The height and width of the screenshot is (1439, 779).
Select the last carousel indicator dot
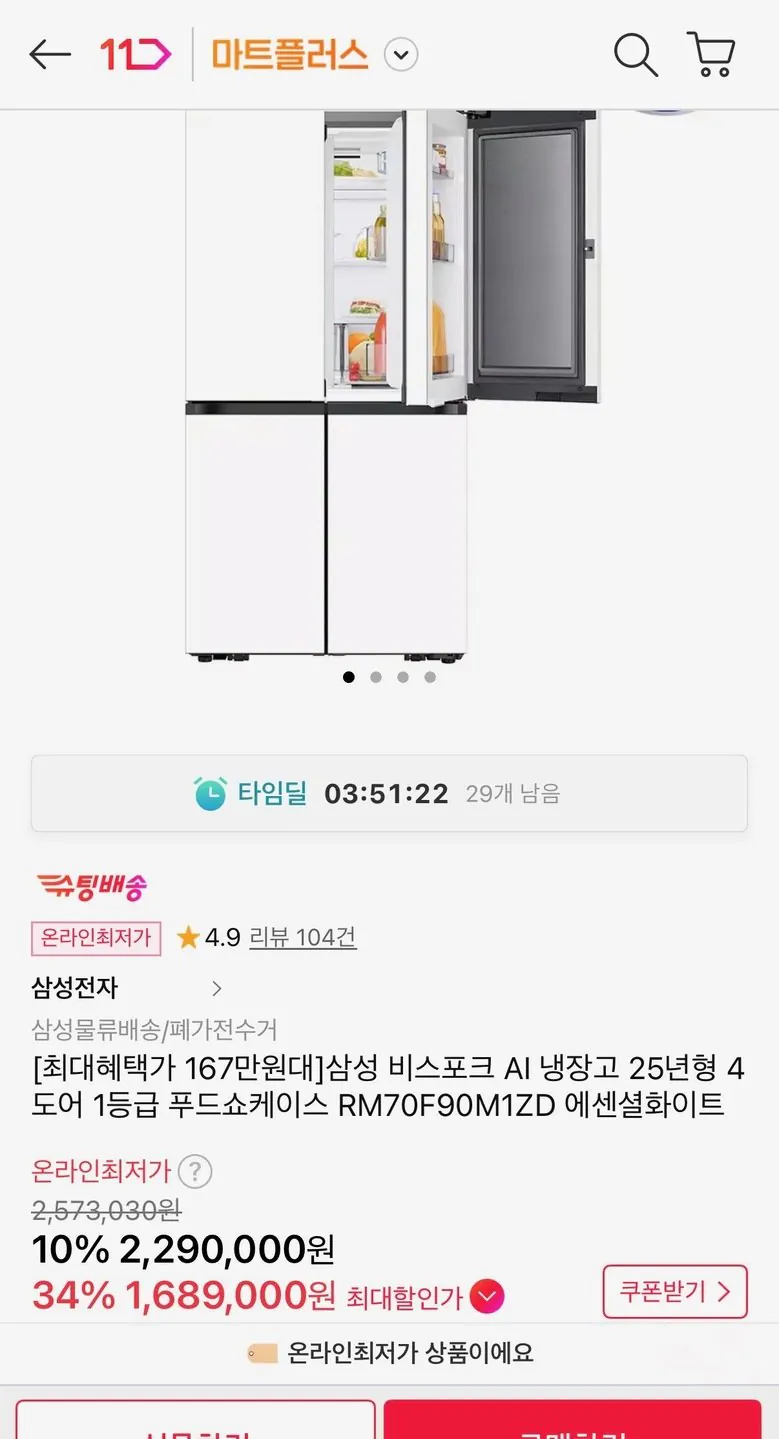point(429,676)
